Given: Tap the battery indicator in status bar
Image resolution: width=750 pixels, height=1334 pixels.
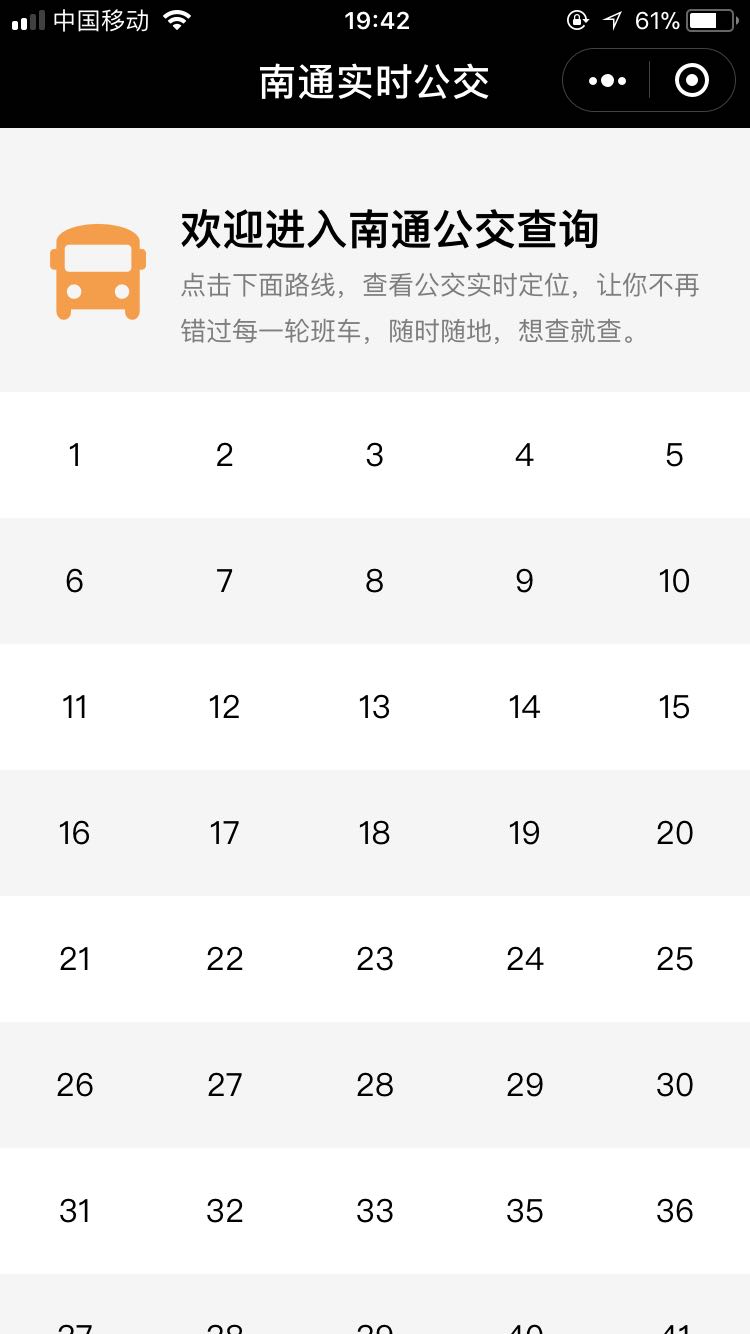Looking at the screenshot, I should pos(714,18).
